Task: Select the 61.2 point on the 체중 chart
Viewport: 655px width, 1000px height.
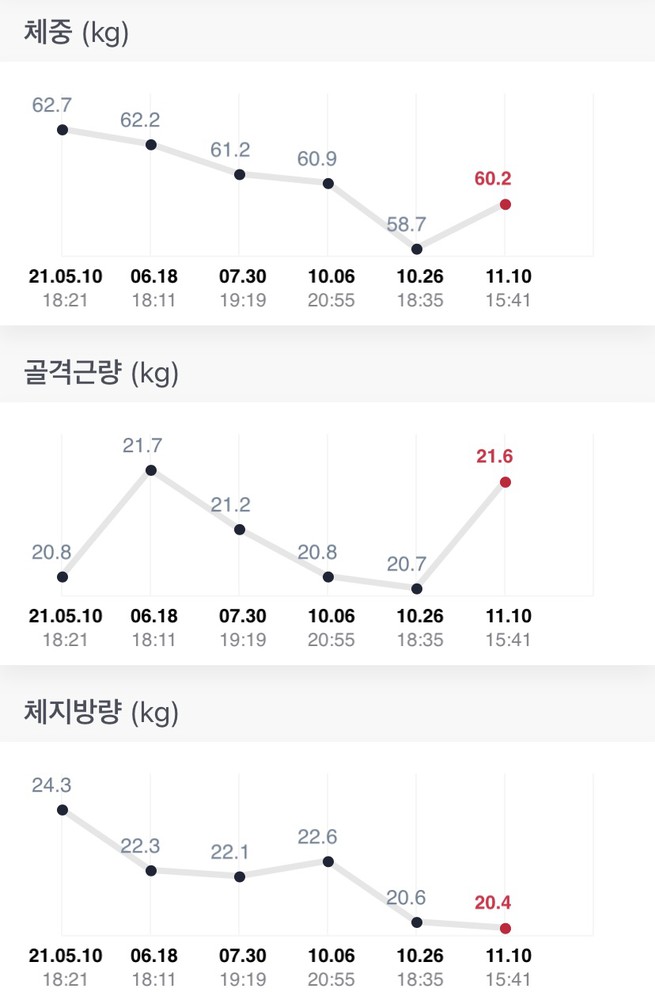Action: [x=240, y=174]
